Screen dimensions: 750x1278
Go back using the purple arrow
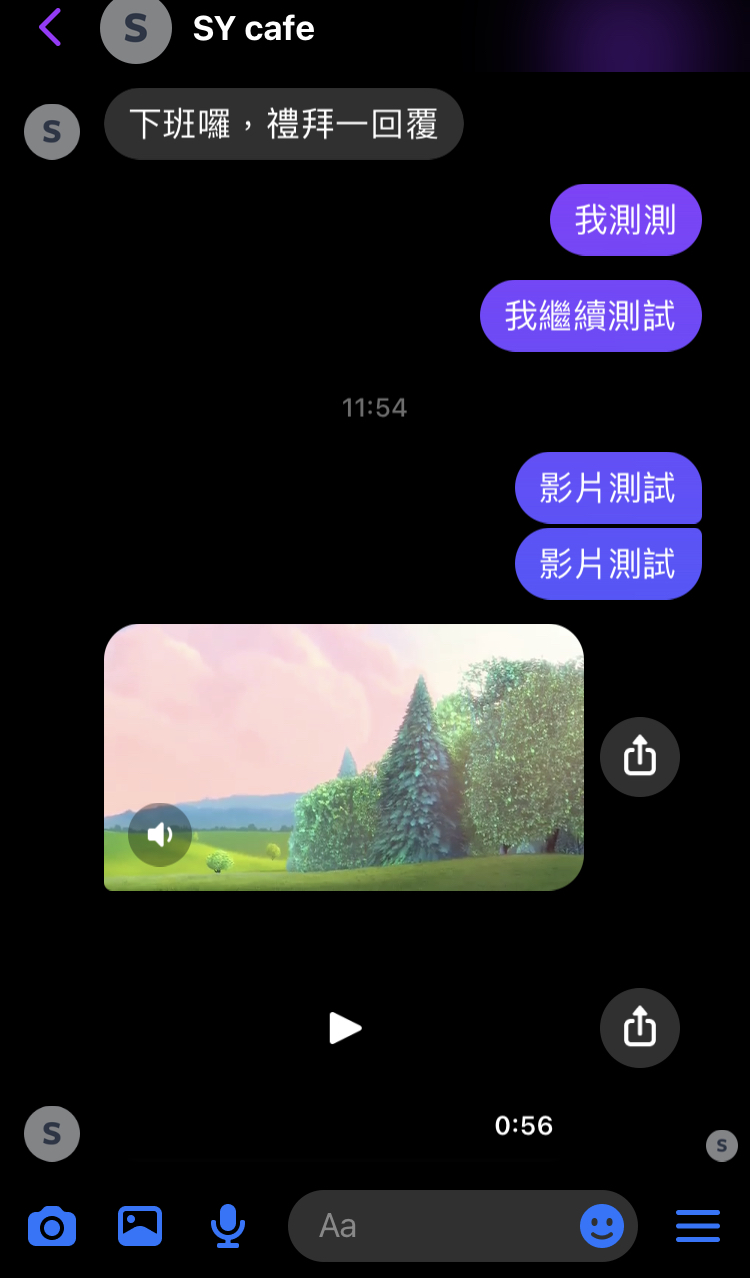click(x=50, y=28)
